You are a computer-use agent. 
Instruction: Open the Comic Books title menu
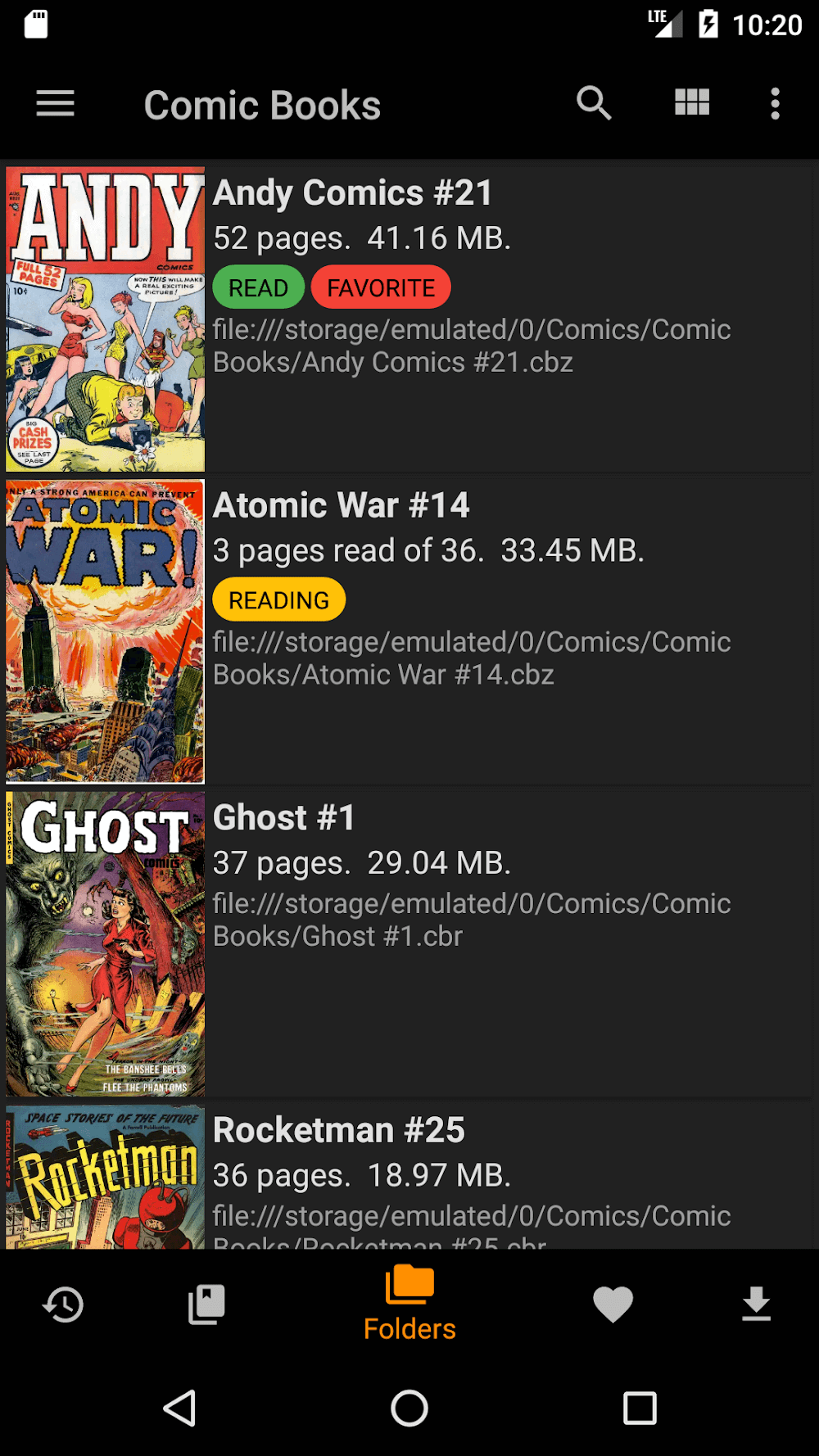[x=262, y=104]
